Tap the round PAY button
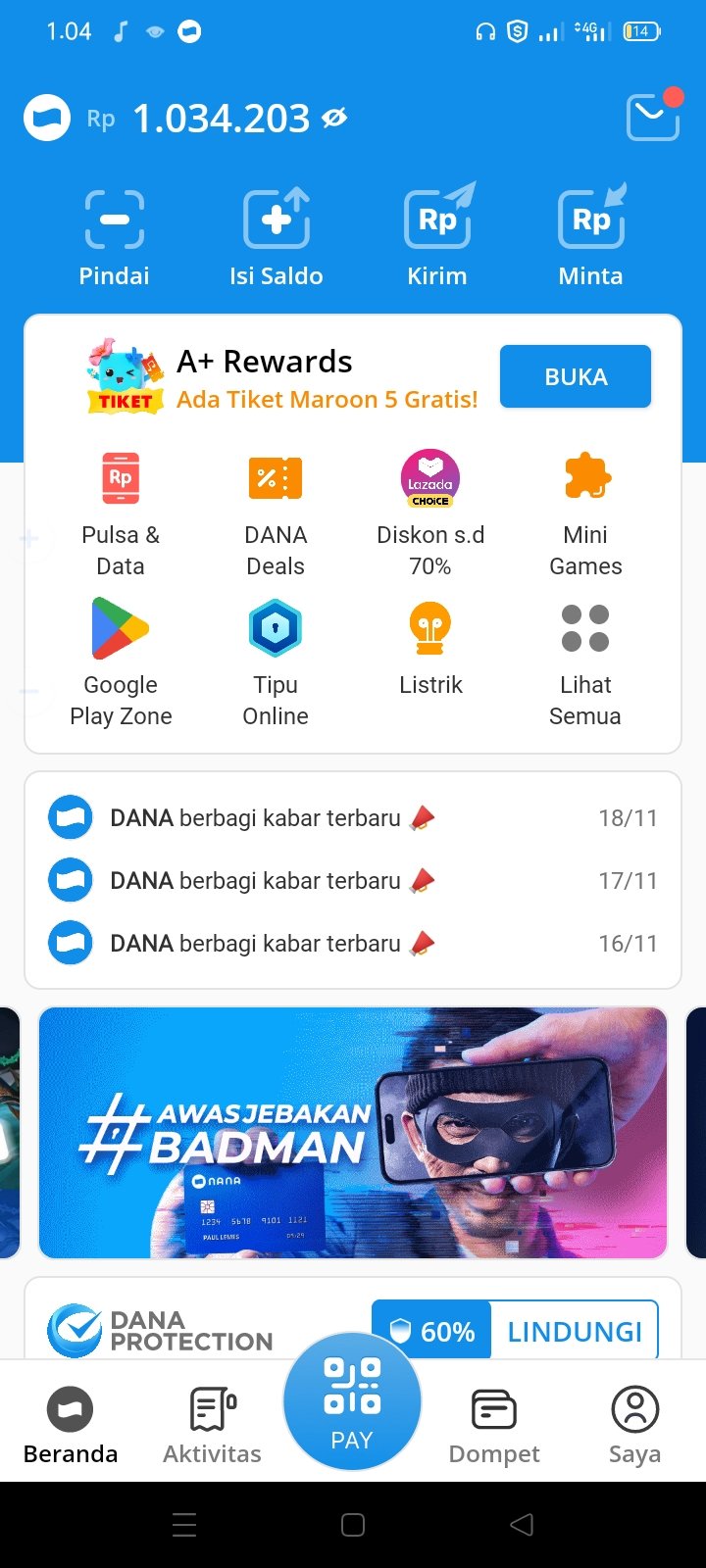The width and height of the screenshot is (706, 1568). 352,1401
